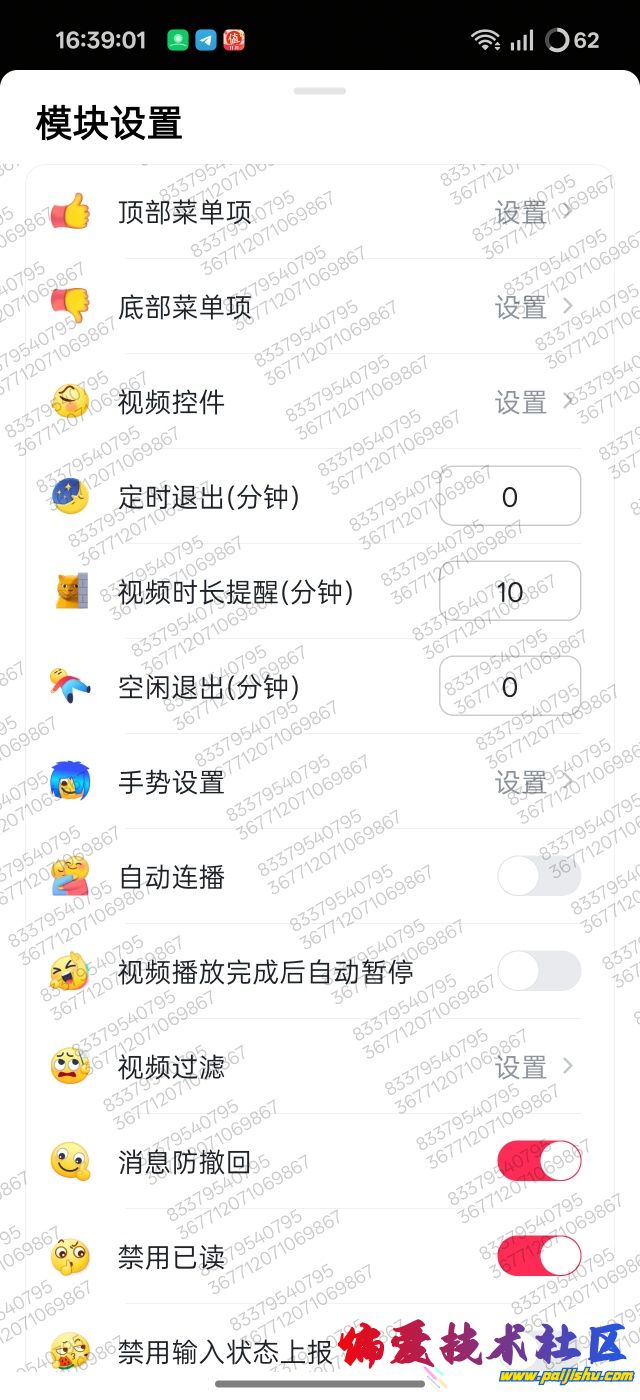Turn on 视频播放完成后自动暂停
Screen dimensions: 640x1400
point(539,971)
